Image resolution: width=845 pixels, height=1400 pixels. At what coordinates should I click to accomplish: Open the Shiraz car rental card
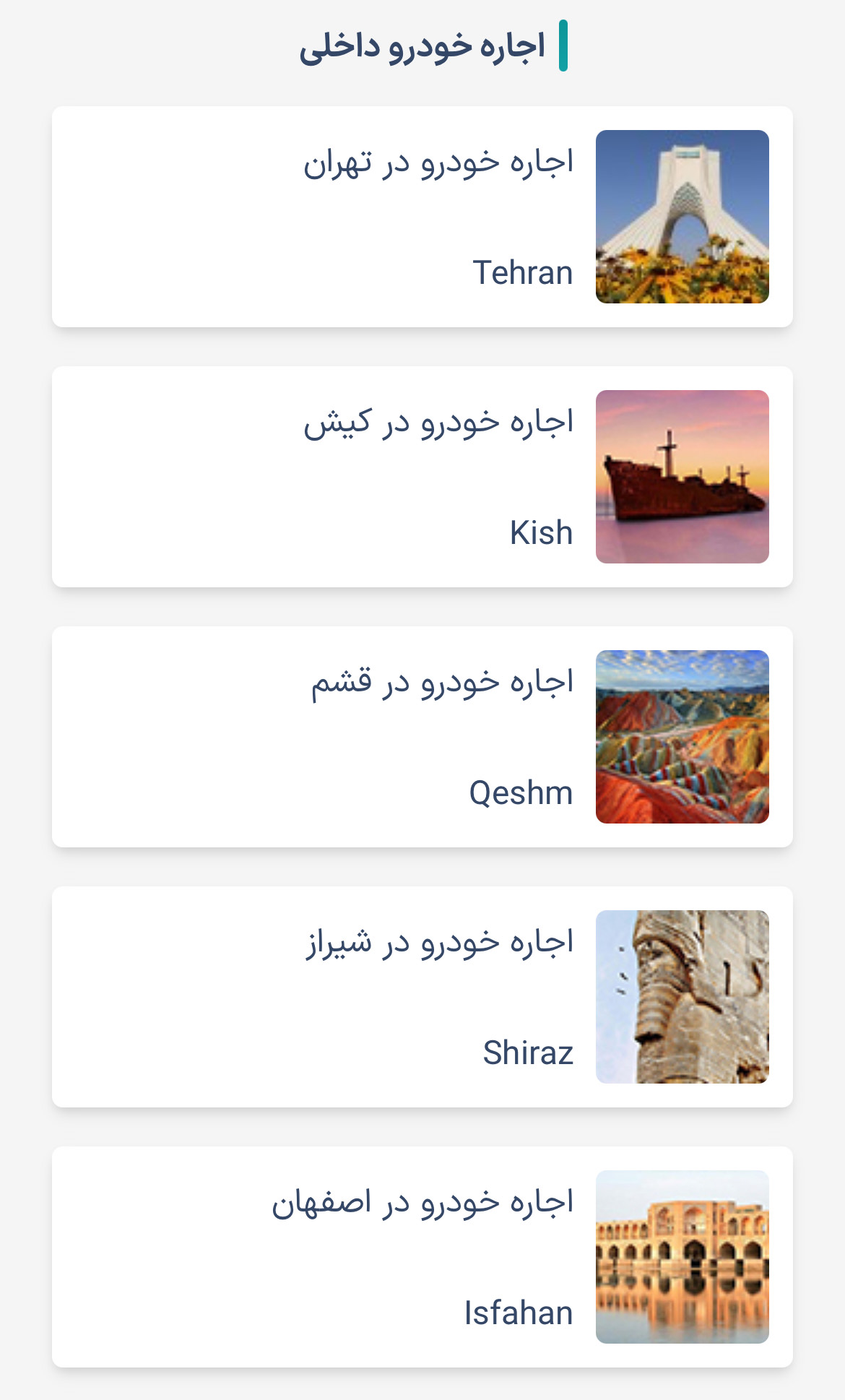click(421, 1001)
